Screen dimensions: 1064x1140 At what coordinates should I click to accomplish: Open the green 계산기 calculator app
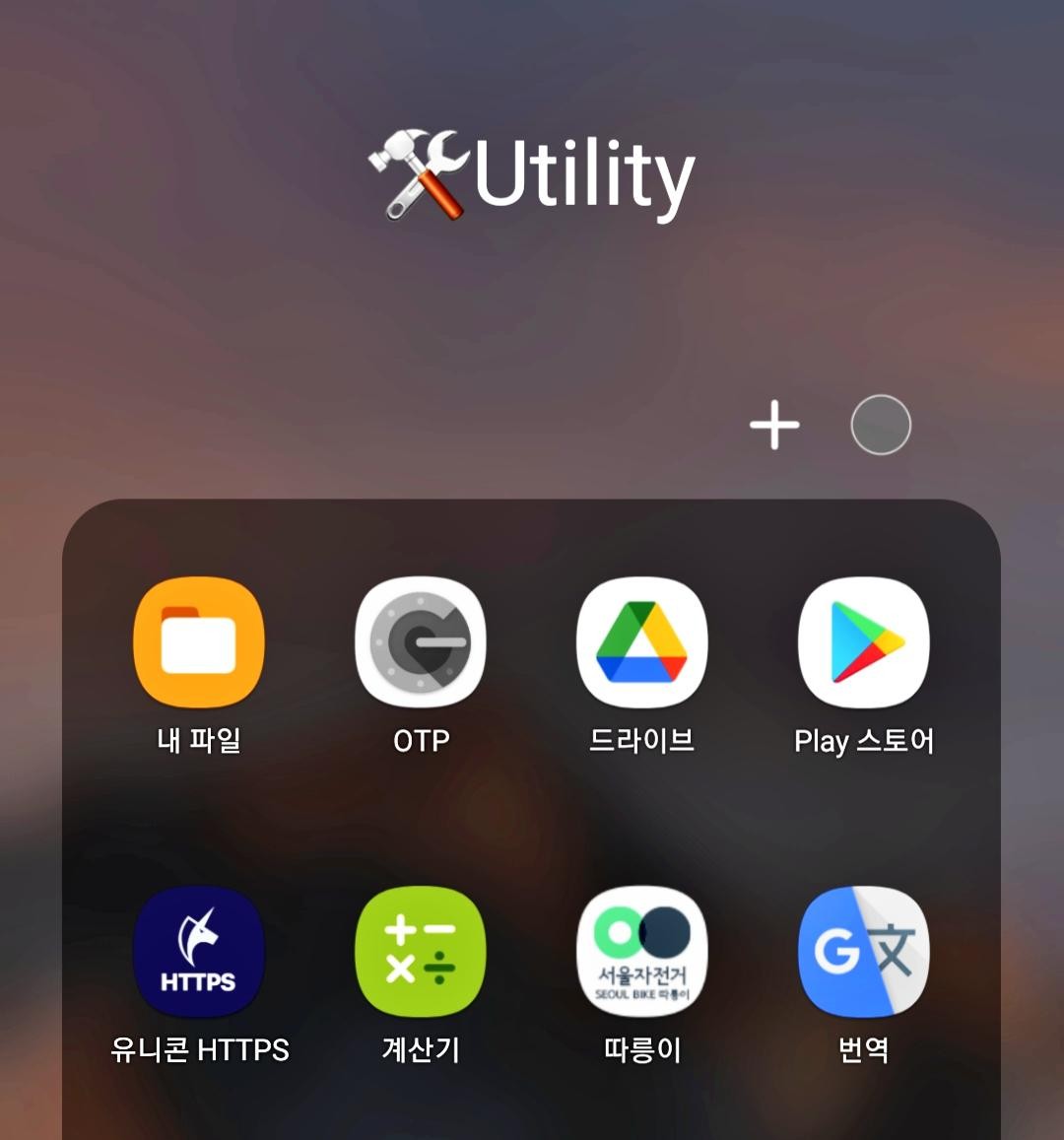tap(421, 951)
